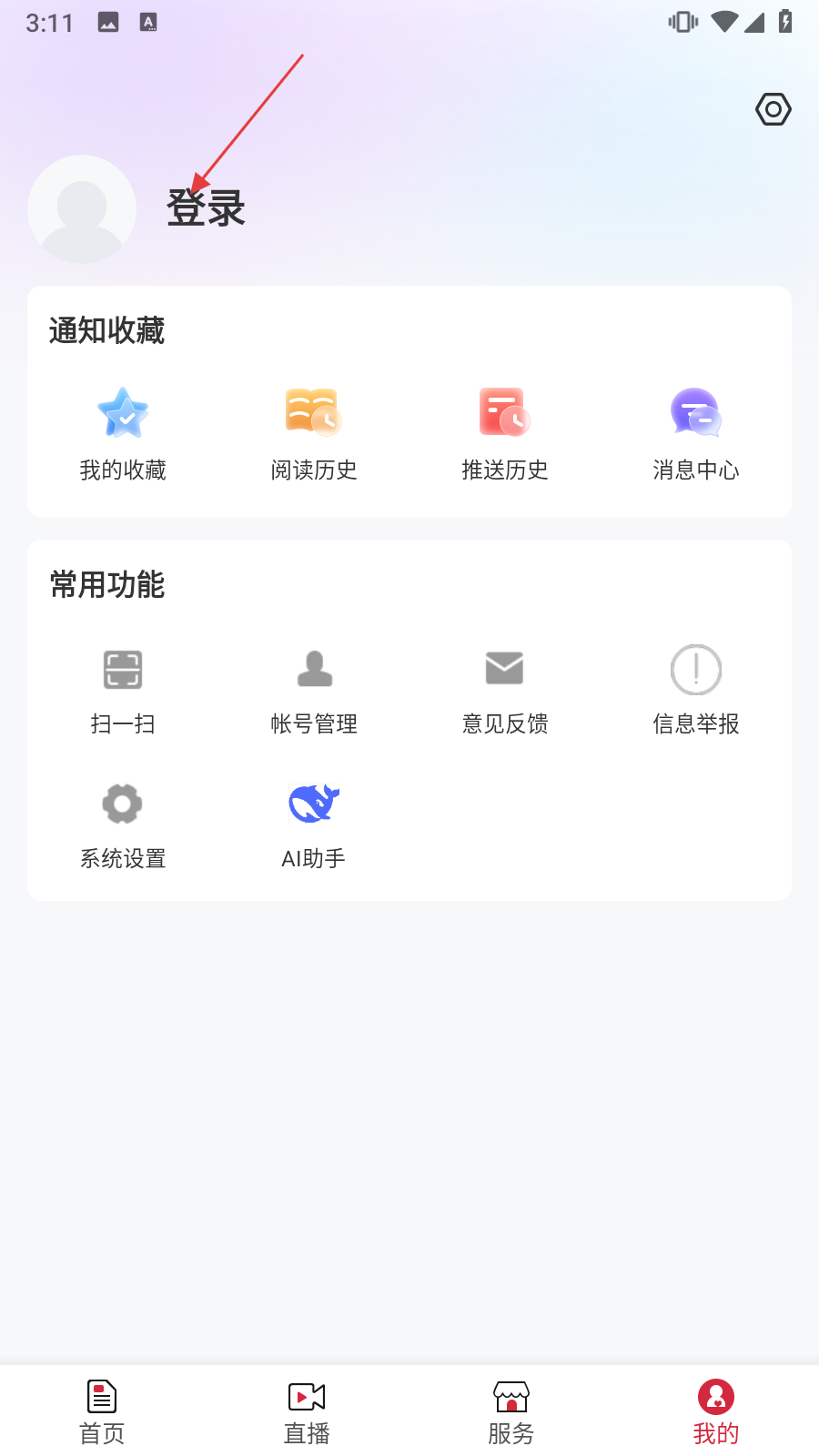View 阅读历史

tap(314, 434)
